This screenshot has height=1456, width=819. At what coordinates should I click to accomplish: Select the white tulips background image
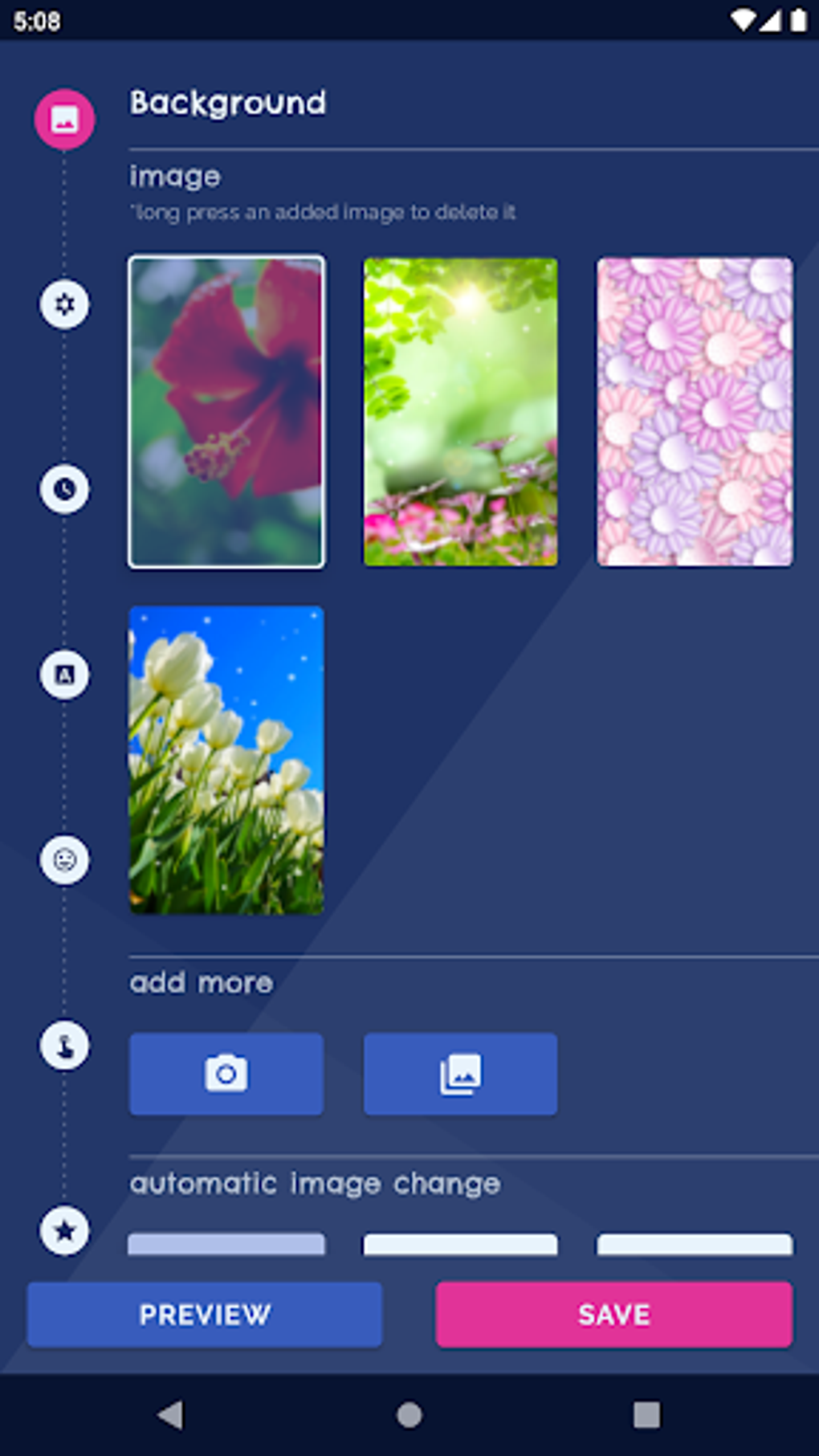[x=226, y=760]
